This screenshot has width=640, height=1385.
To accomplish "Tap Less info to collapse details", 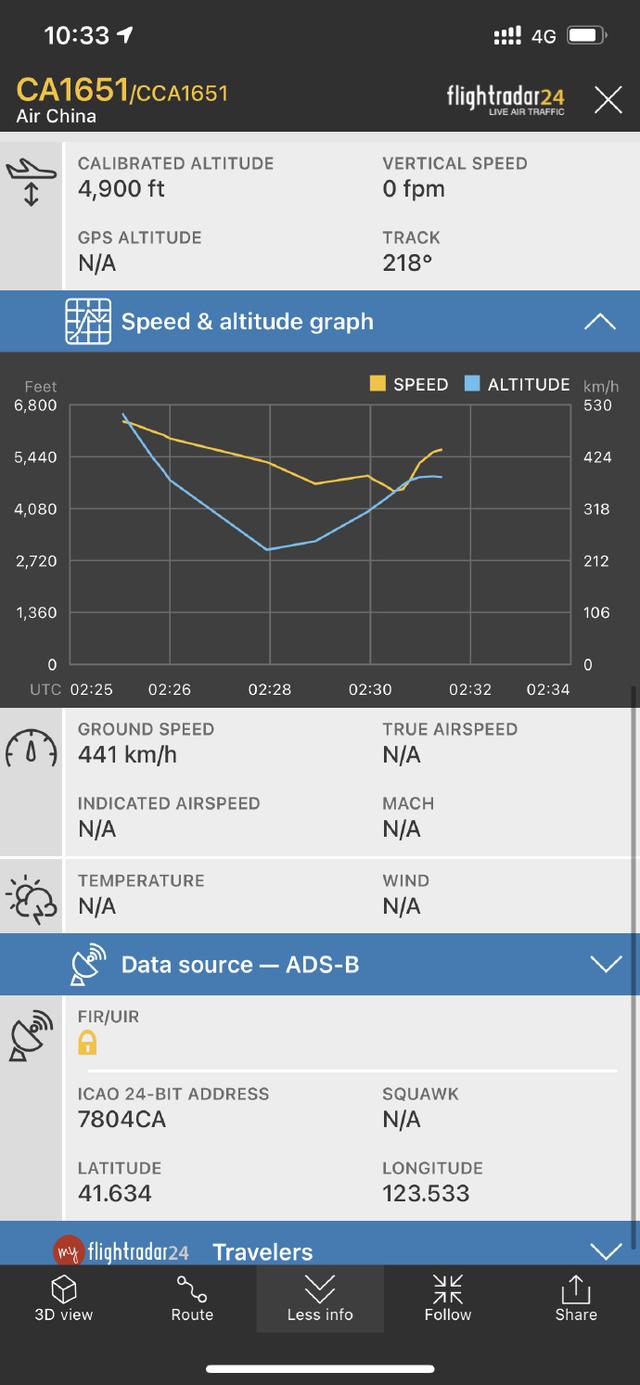I will 320,1298.
